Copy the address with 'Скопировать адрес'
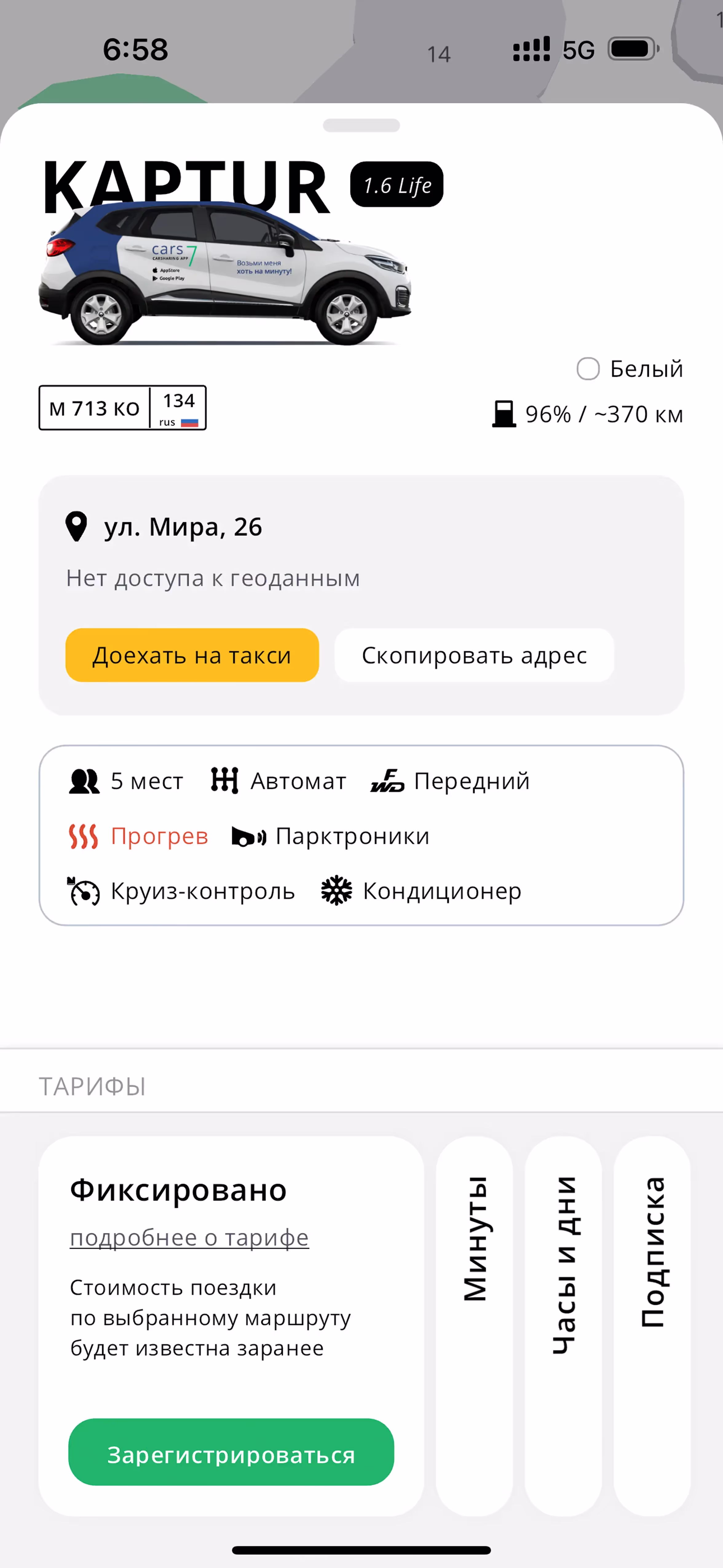 474,655
